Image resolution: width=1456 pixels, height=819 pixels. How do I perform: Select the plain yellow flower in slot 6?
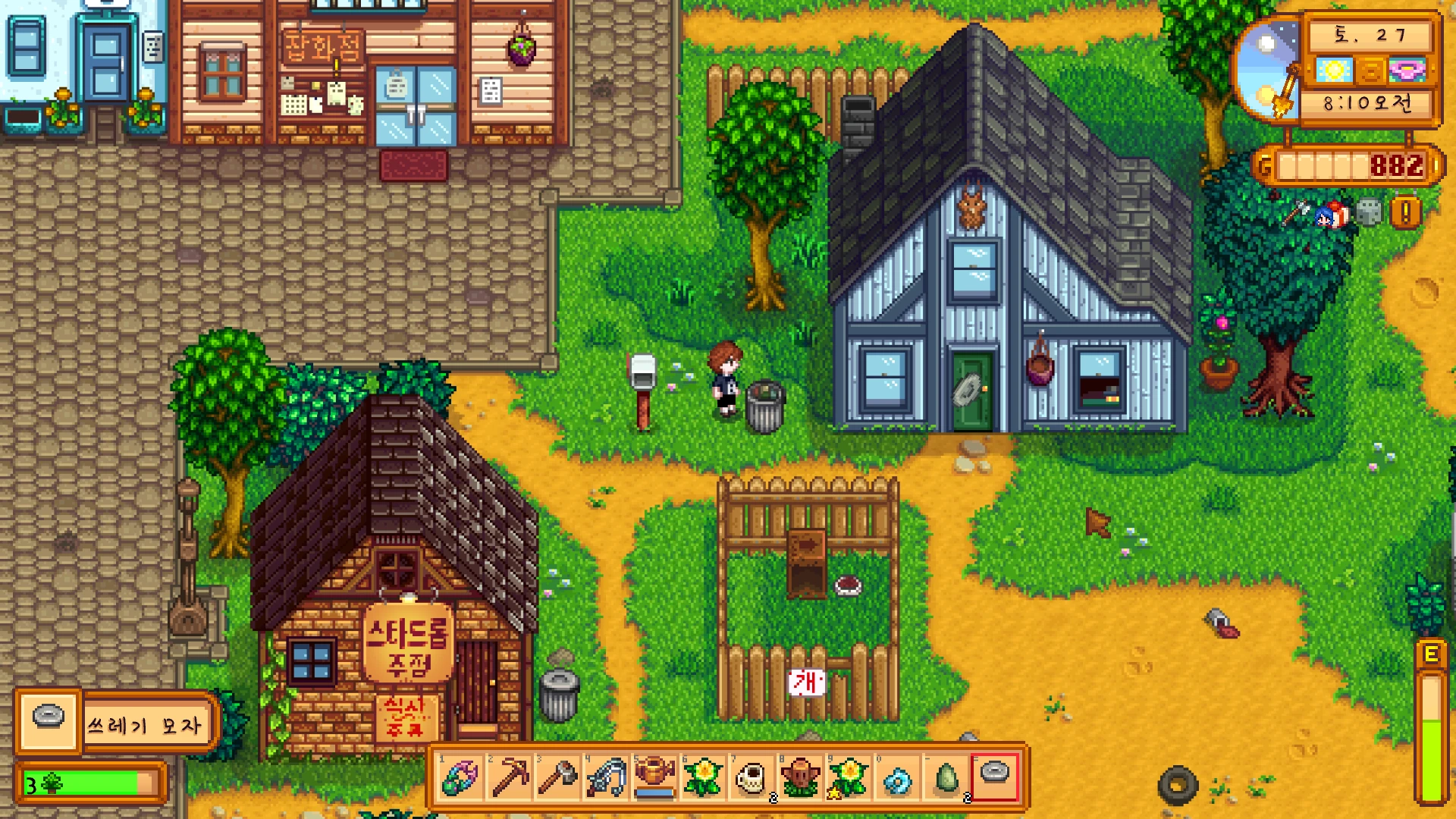coord(703,778)
